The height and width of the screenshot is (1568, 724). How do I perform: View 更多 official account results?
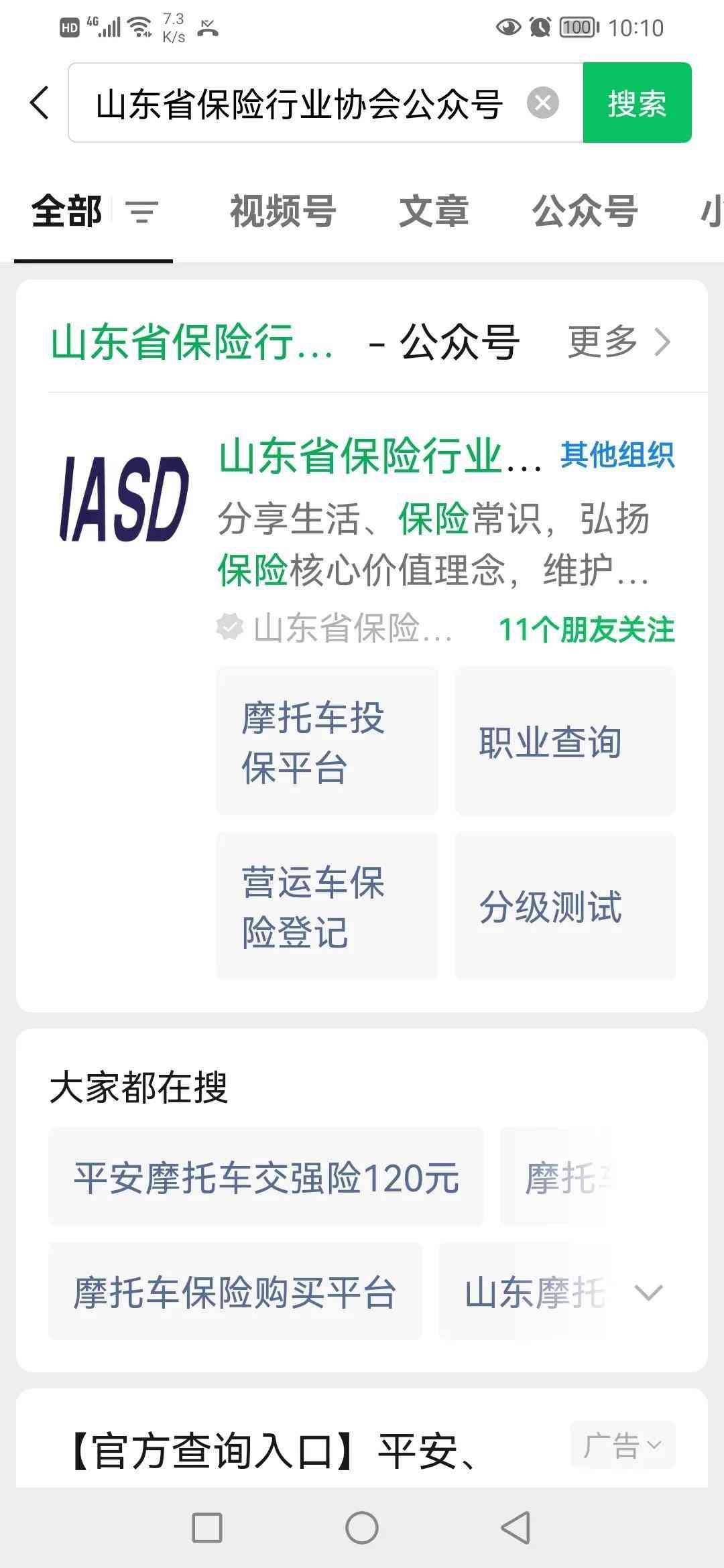coord(618,342)
